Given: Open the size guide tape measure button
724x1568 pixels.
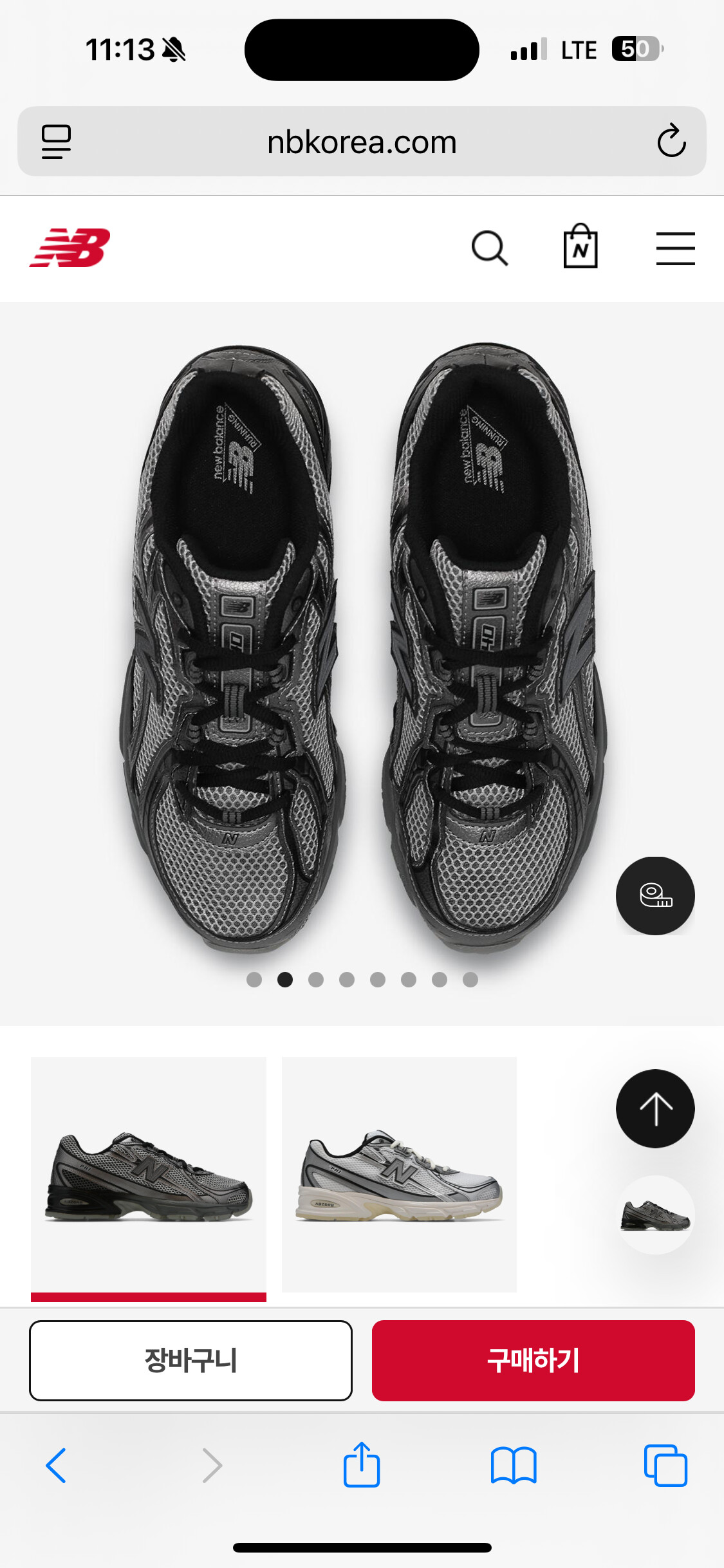Looking at the screenshot, I should (x=655, y=895).
